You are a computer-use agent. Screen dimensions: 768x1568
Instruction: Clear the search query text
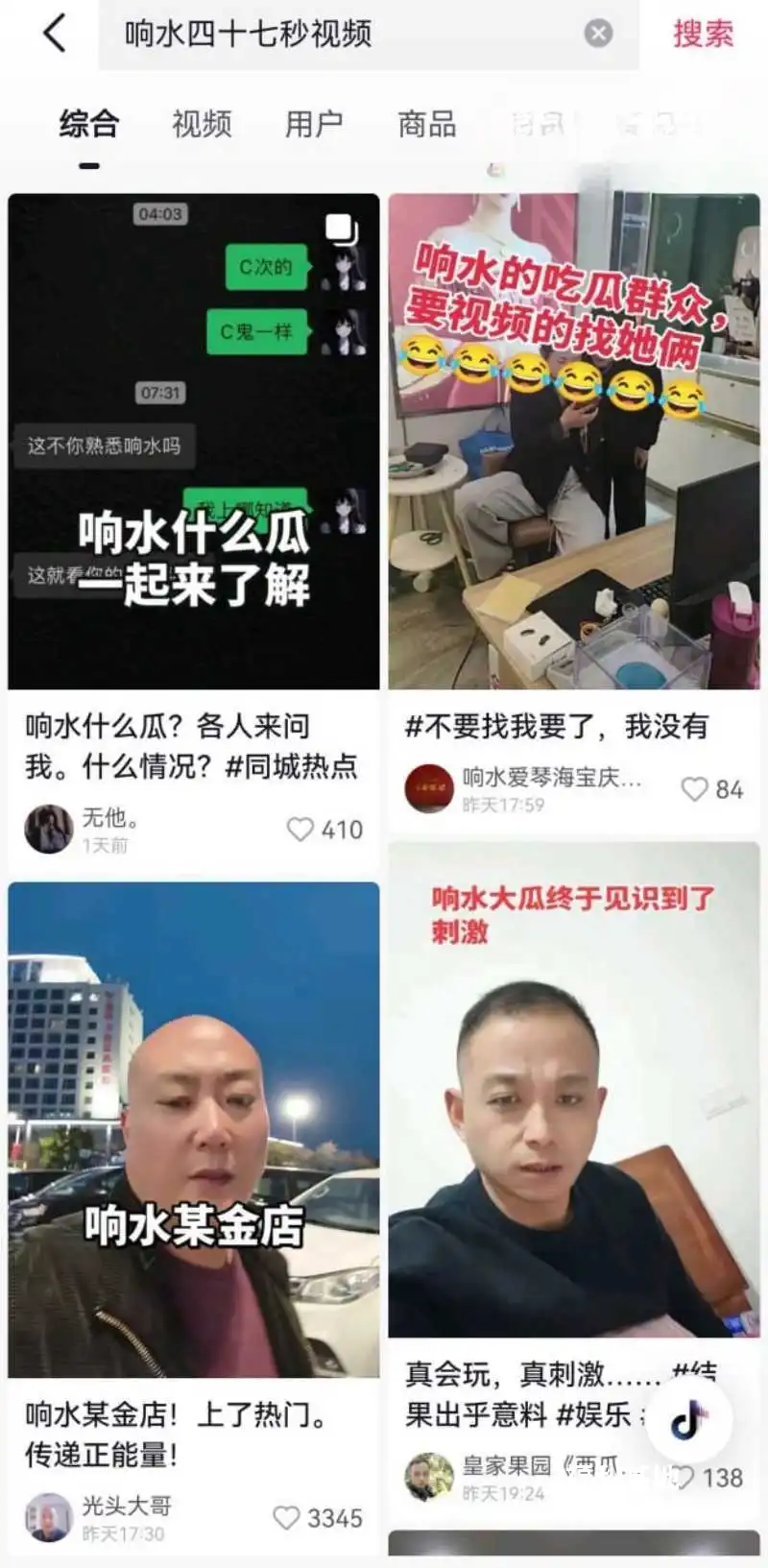(x=598, y=35)
